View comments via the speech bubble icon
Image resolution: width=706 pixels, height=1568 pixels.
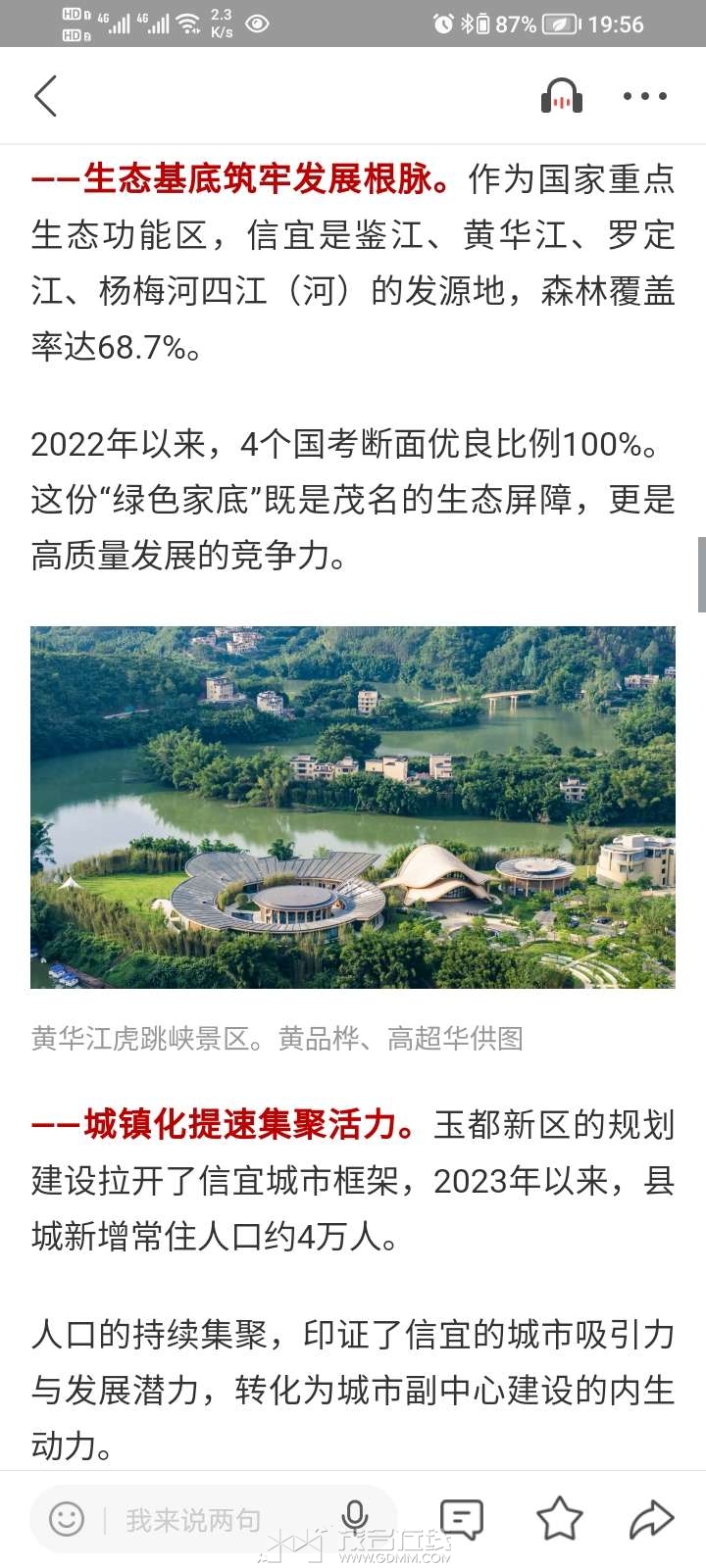(461, 1519)
